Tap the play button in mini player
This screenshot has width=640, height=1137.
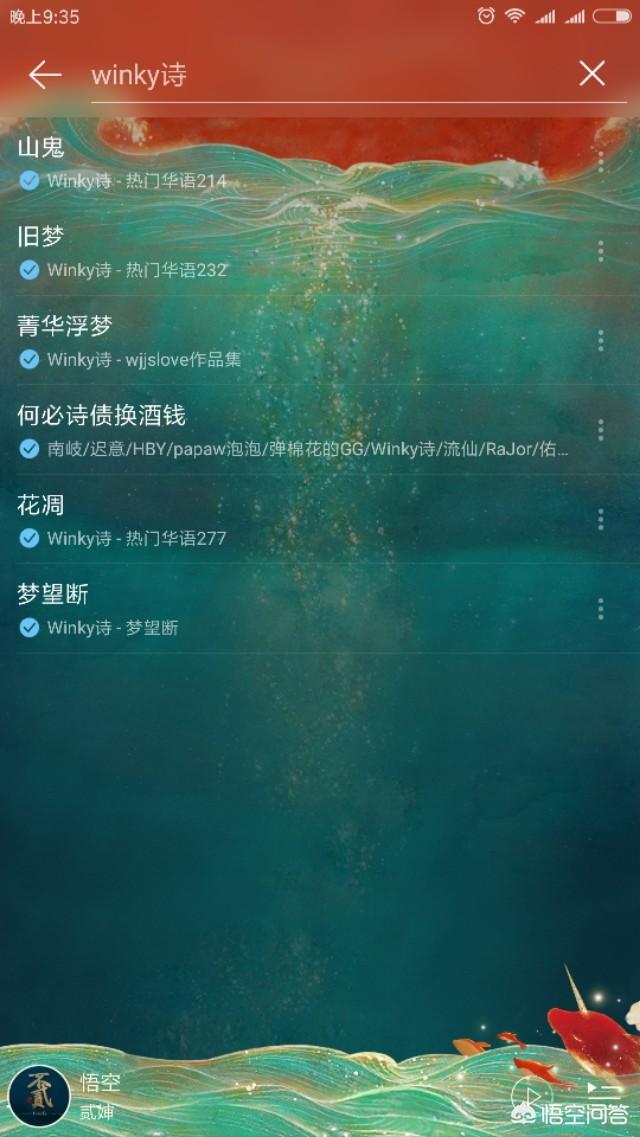pos(532,1095)
